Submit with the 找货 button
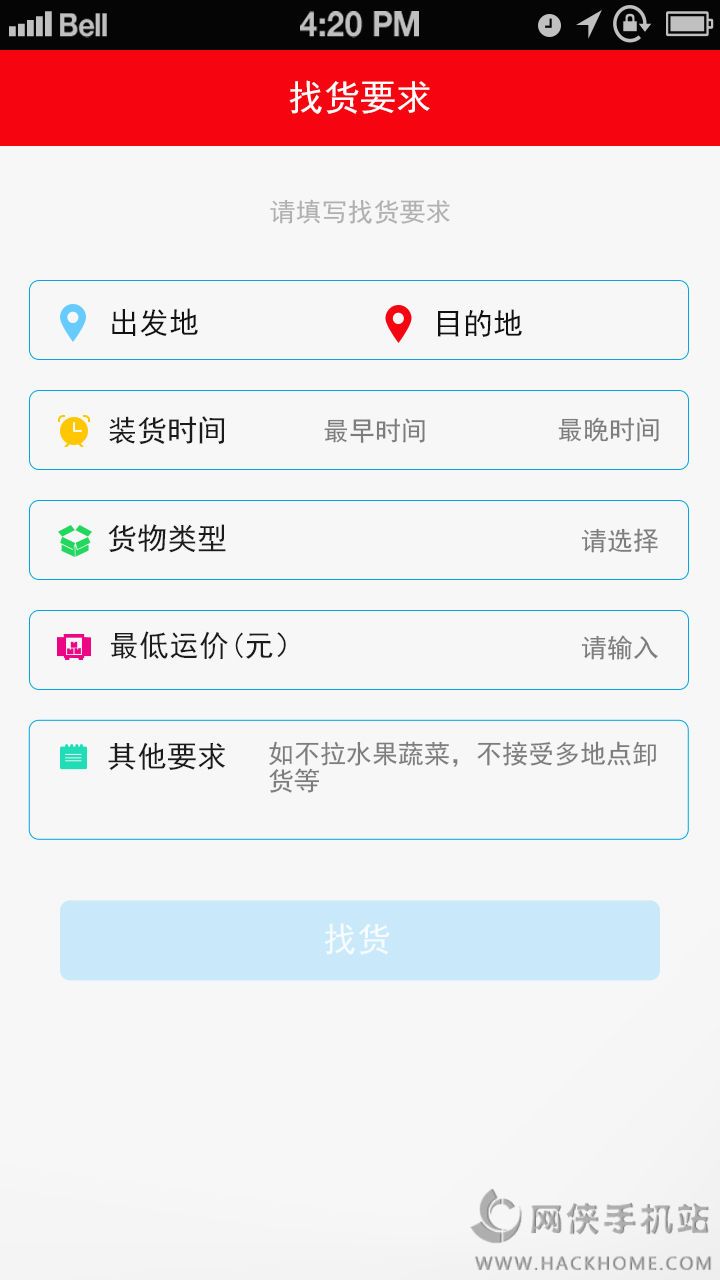Image resolution: width=720 pixels, height=1280 pixels. [359, 940]
